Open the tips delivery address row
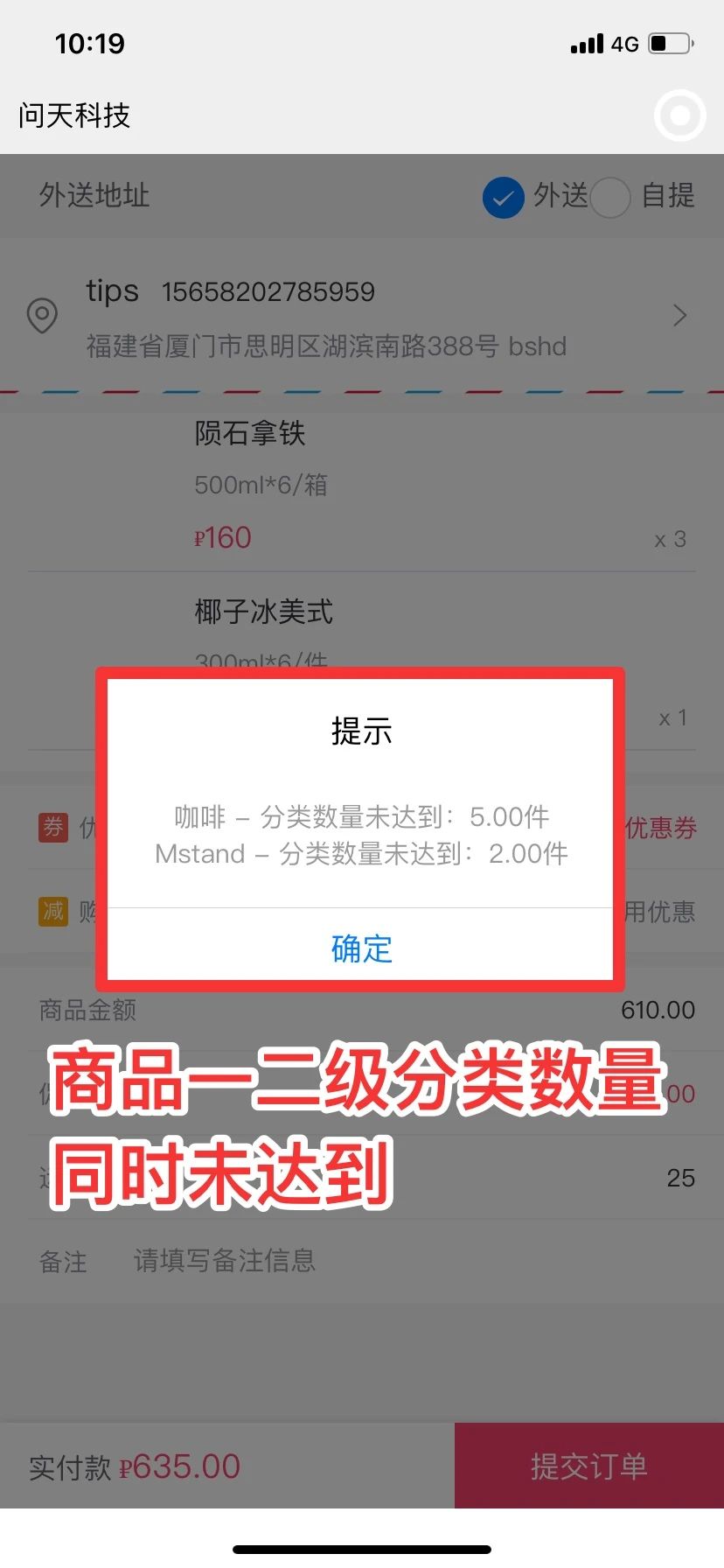This screenshot has width=724, height=1568. click(361, 317)
